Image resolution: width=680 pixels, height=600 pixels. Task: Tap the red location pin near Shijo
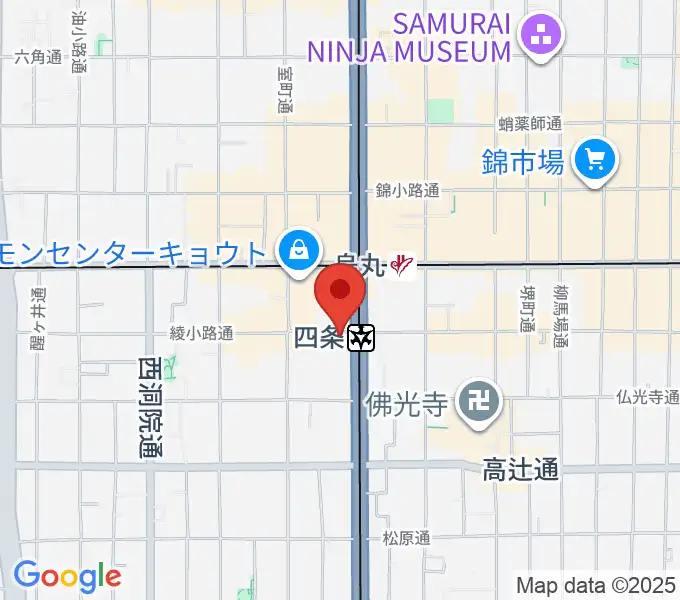(x=340, y=295)
